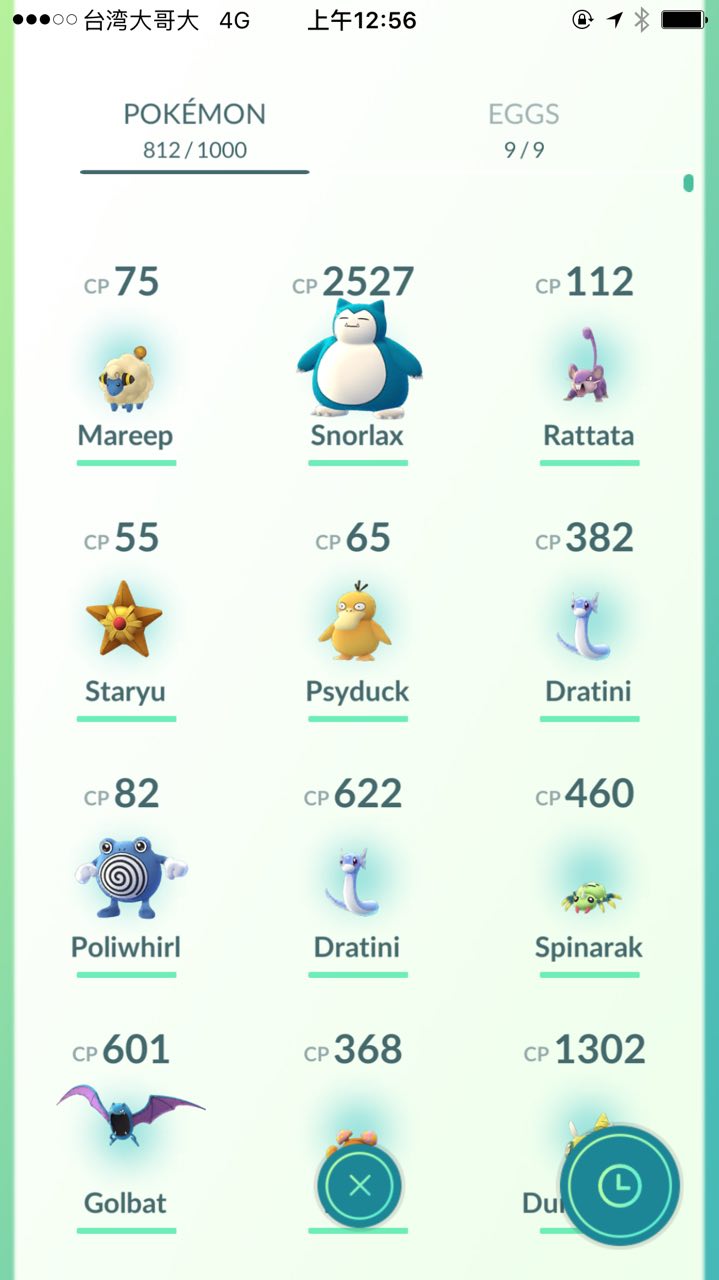Screen dimensions: 719x1280
Task: Close the Pokémon list
Action: point(360,1186)
